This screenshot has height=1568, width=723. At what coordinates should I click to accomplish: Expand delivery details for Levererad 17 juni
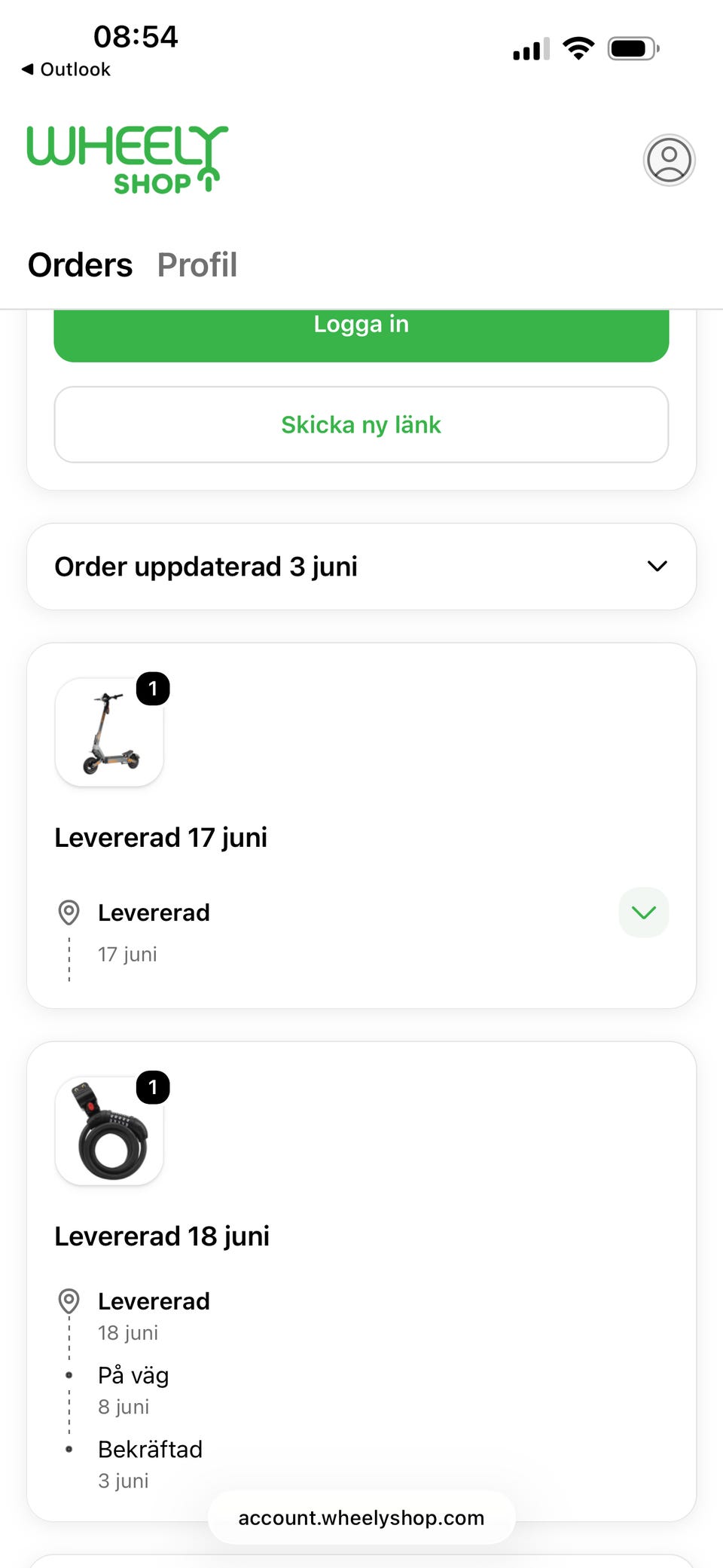point(644,912)
